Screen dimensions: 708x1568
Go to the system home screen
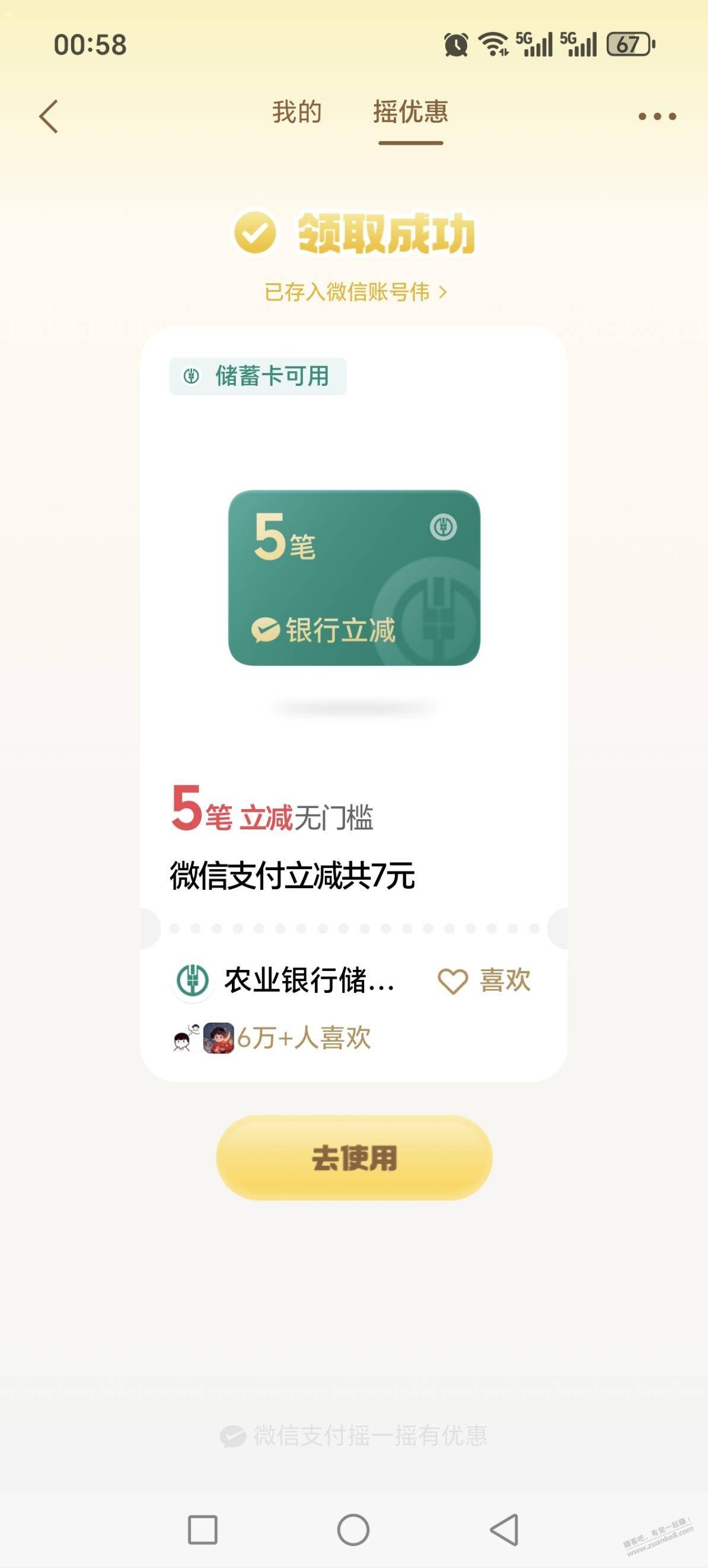(353, 1529)
